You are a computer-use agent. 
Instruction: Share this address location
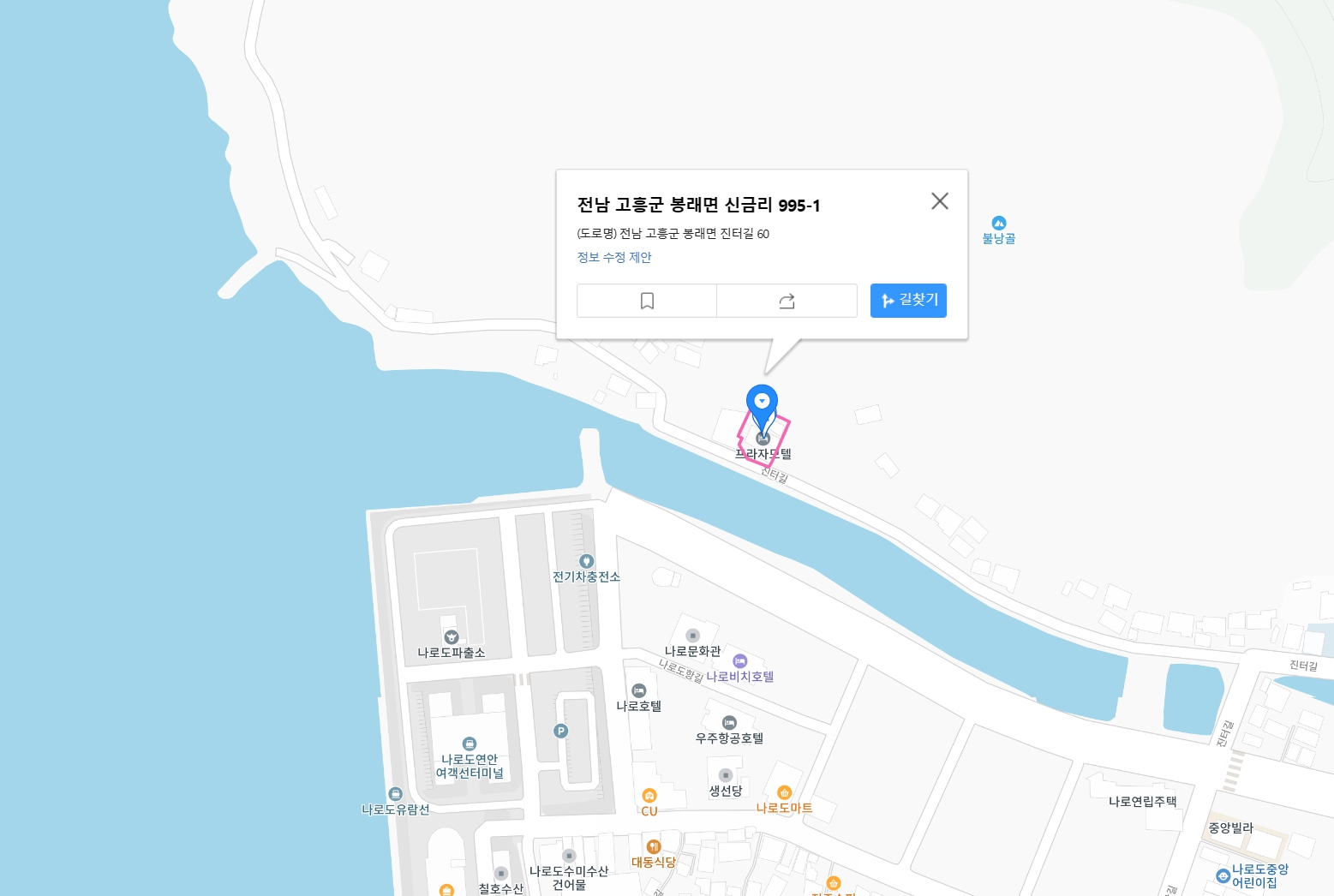(x=787, y=301)
